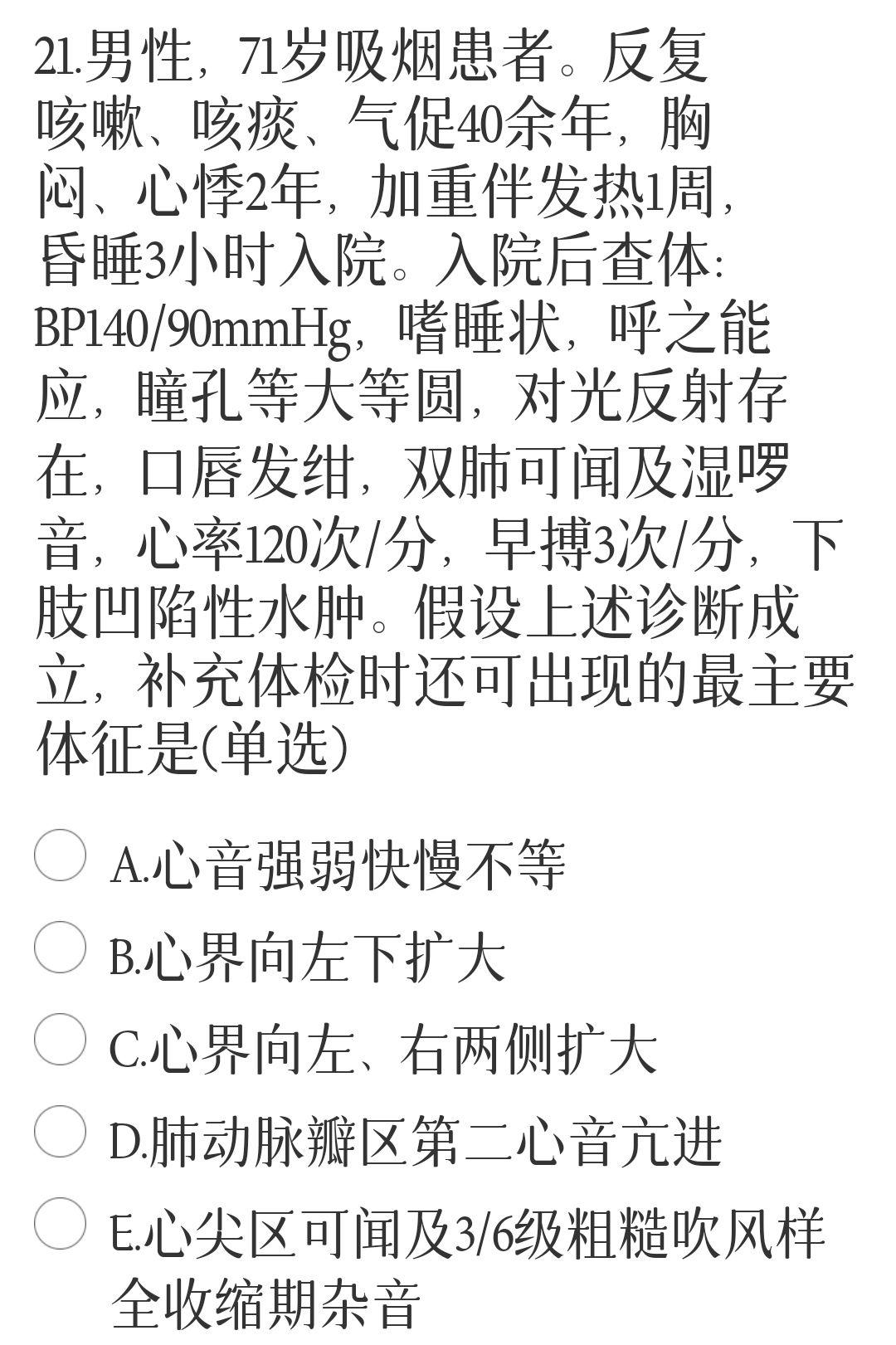896x1345 pixels.
Task: Select option E 心尖区全收缩期杂音
Action: tap(60, 1224)
